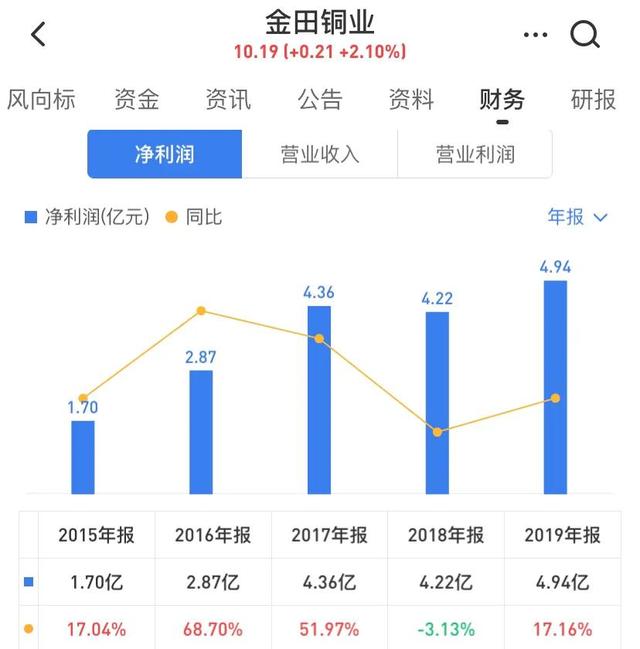Viewport: 640px width, 649px height.
Task: Select the 财务 tab
Action: click(x=502, y=100)
